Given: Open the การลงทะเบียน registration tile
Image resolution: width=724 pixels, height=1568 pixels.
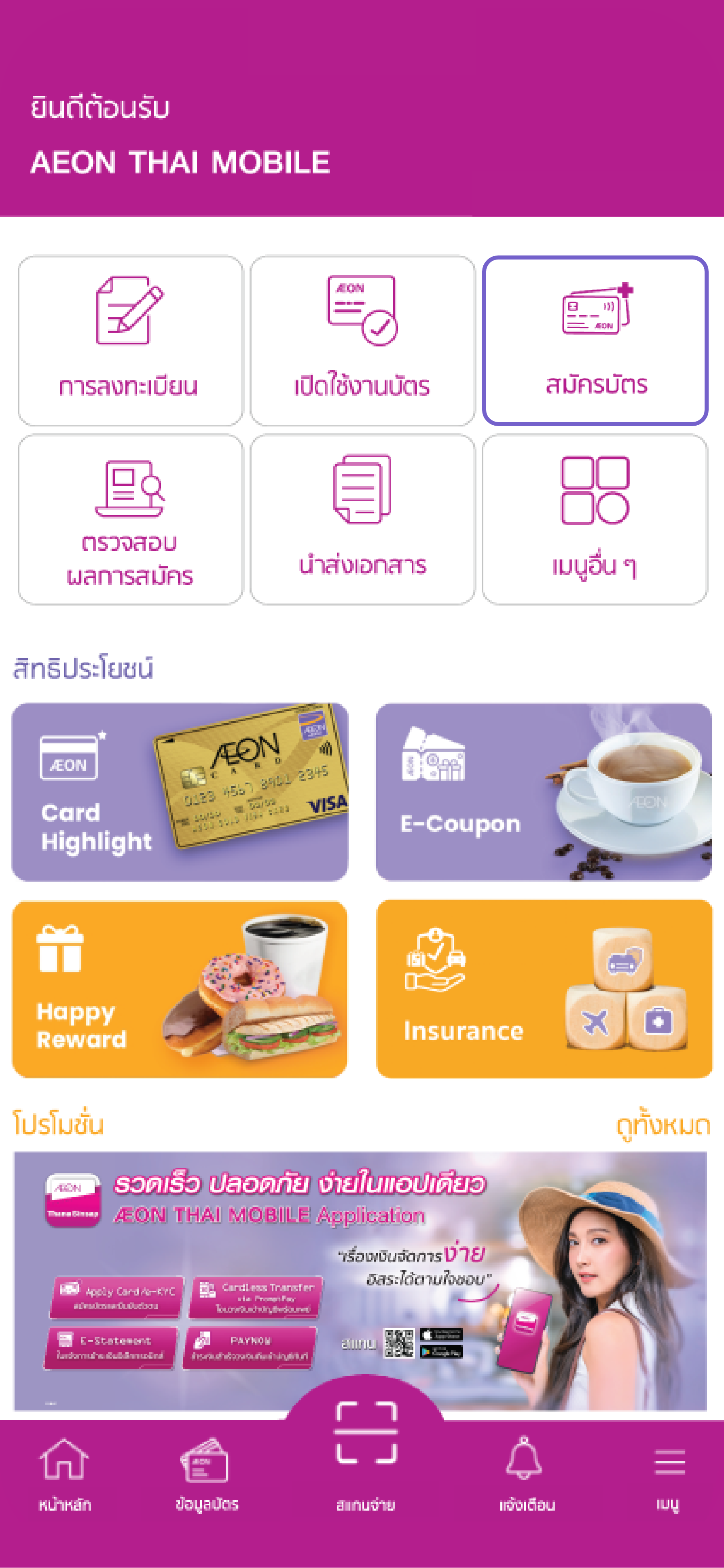Looking at the screenshot, I should tap(130, 340).
